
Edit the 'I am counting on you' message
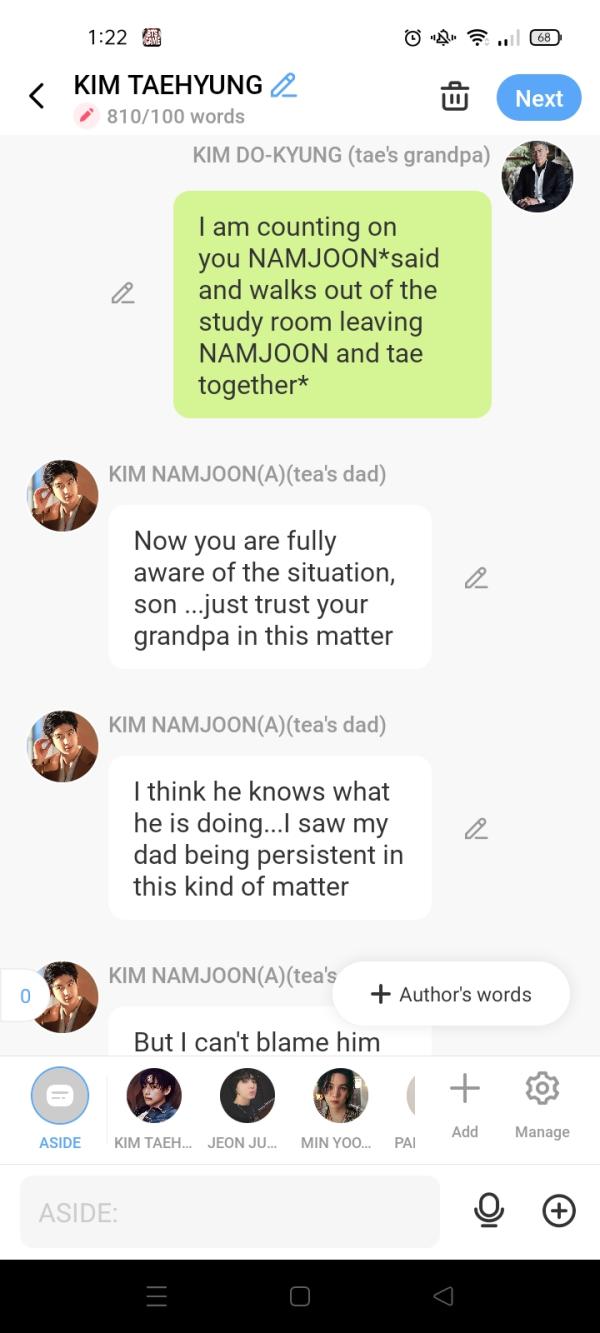pos(123,294)
